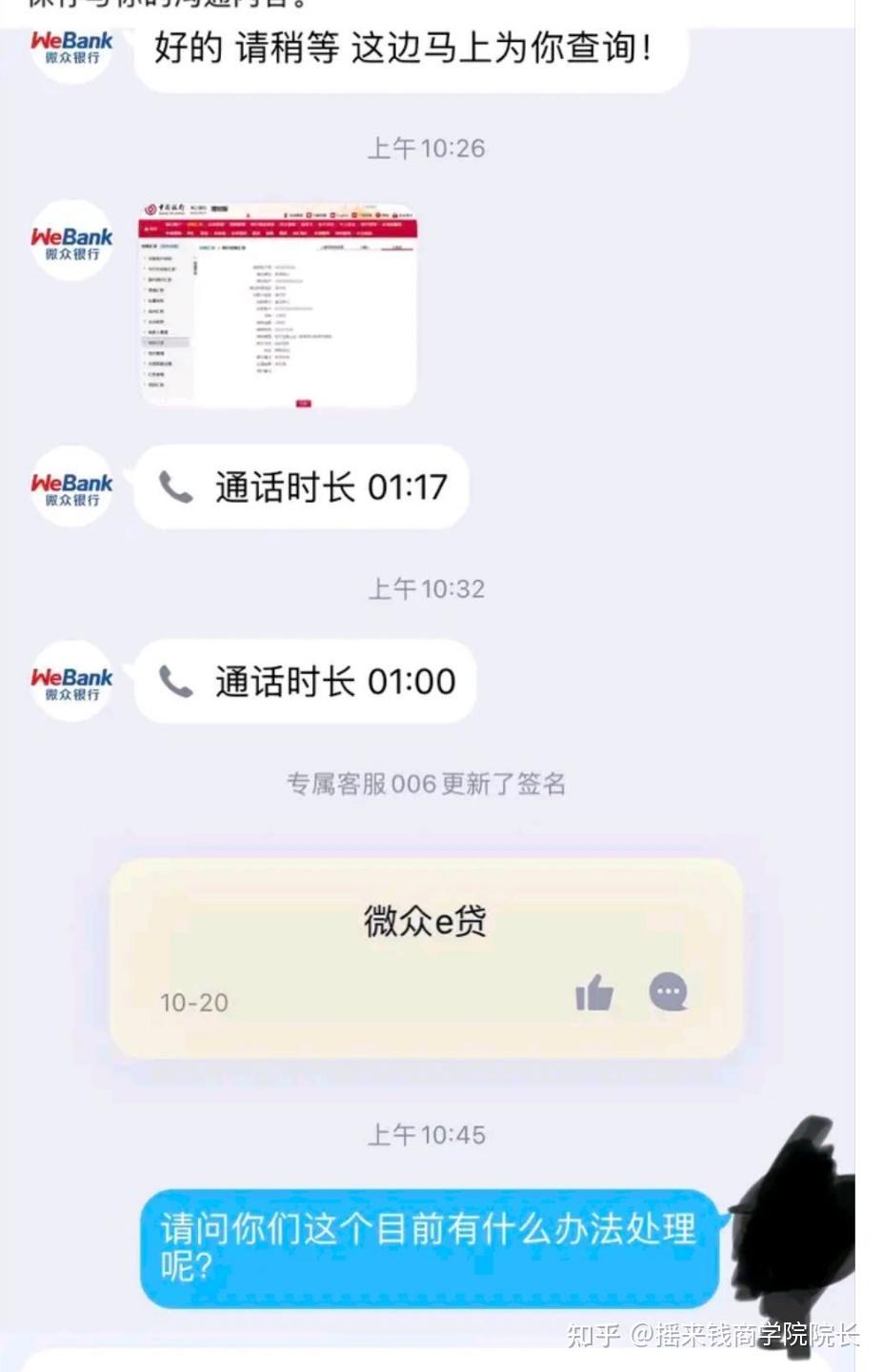Click the WeBank avatar beside the 01:17 call record
The height and width of the screenshot is (1372, 883).
point(70,487)
